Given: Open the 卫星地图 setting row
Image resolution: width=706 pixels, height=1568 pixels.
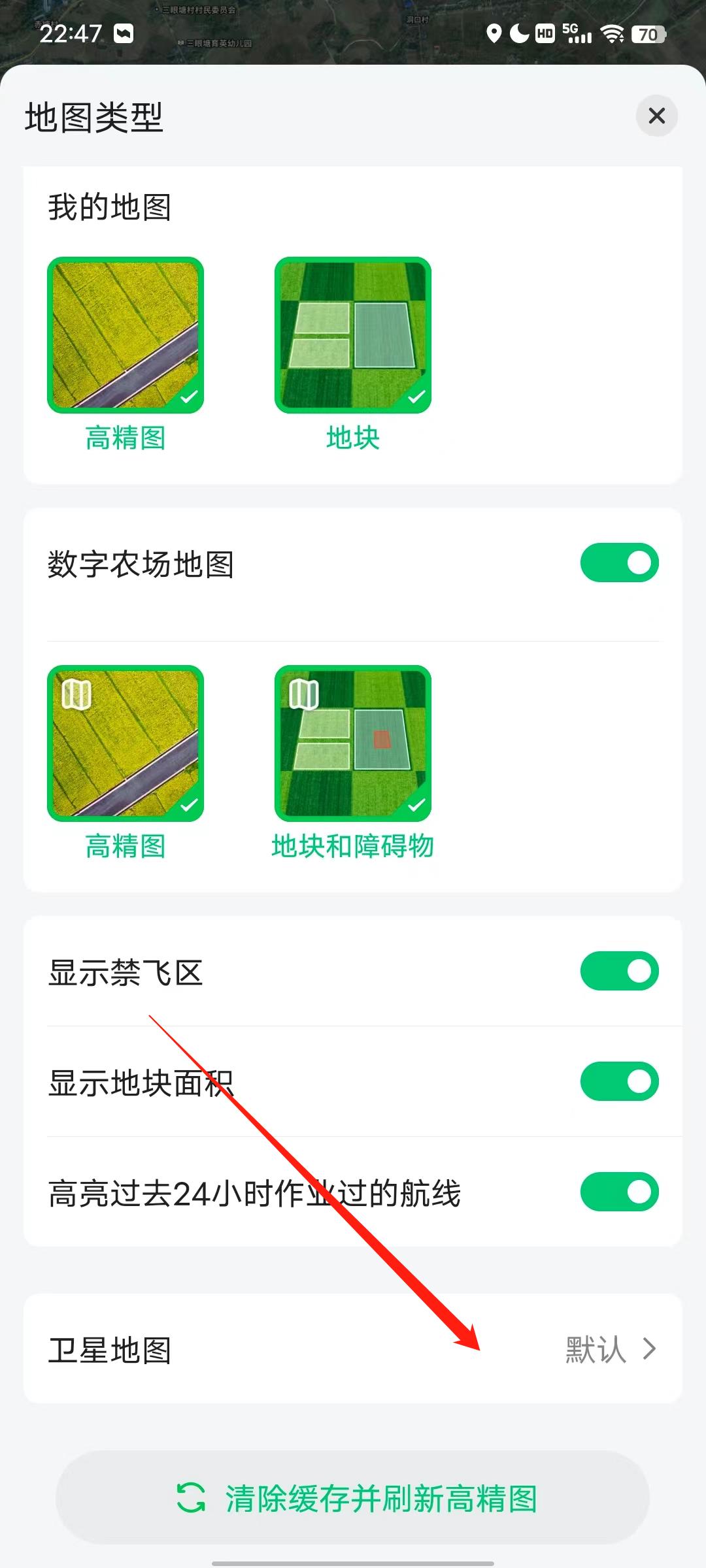Looking at the screenshot, I should [353, 1350].
